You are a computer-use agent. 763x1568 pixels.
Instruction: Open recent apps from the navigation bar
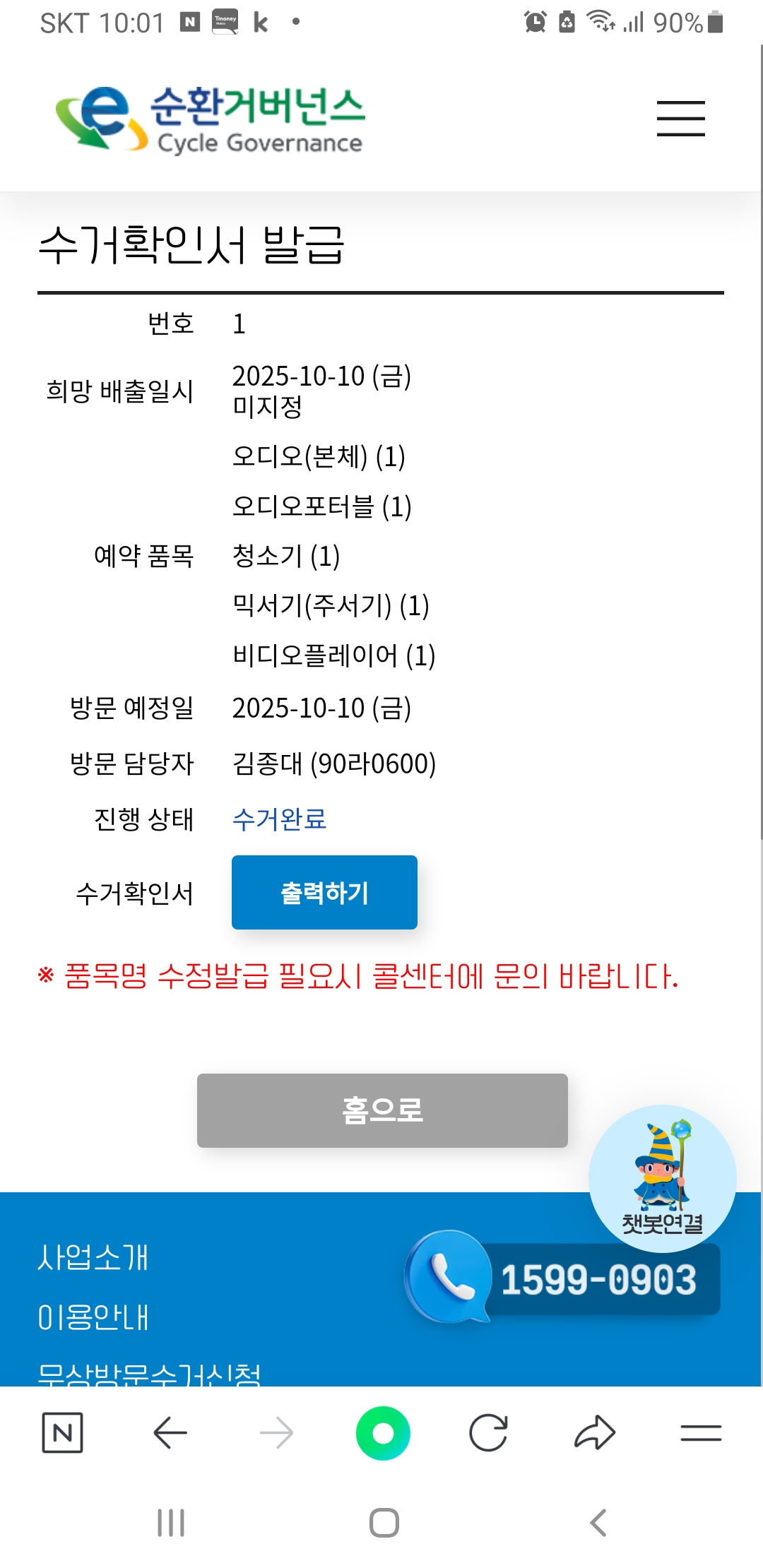[x=171, y=1522]
